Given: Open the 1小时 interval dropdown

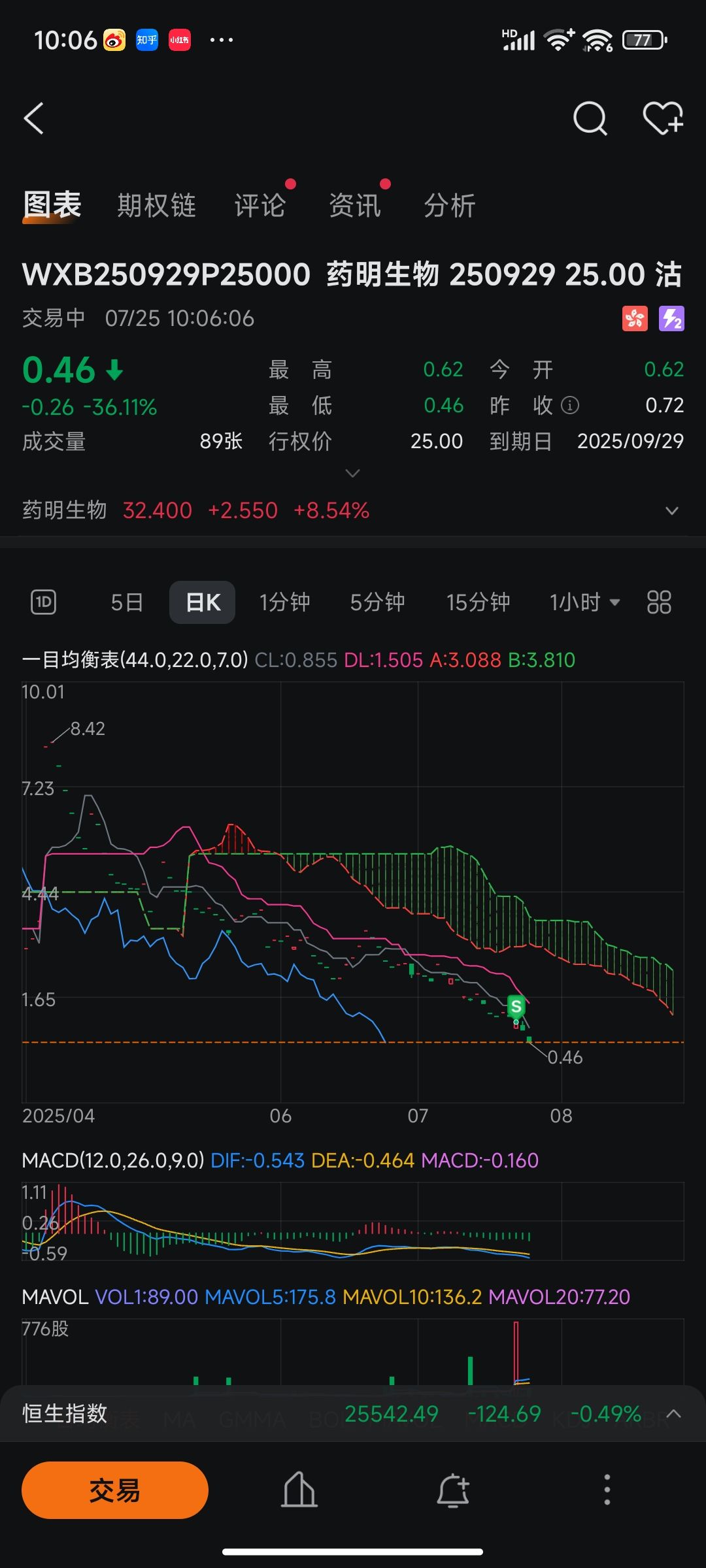Looking at the screenshot, I should pyautogui.click(x=584, y=602).
